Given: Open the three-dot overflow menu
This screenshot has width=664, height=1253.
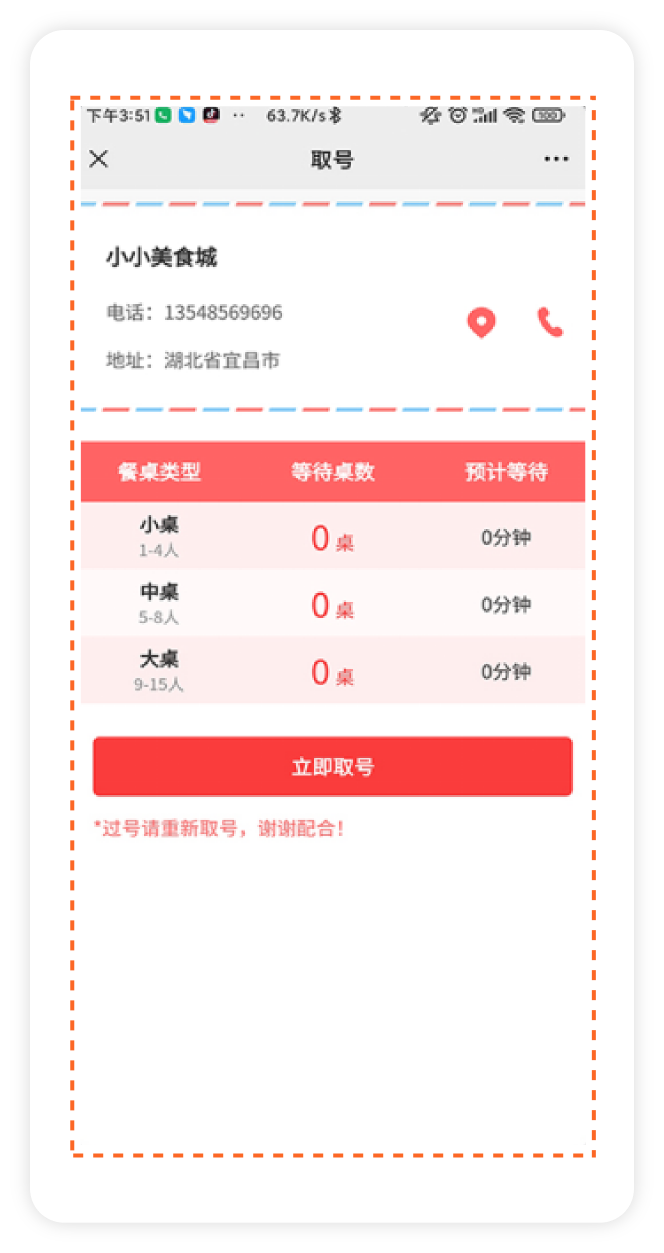Looking at the screenshot, I should (556, 159).
